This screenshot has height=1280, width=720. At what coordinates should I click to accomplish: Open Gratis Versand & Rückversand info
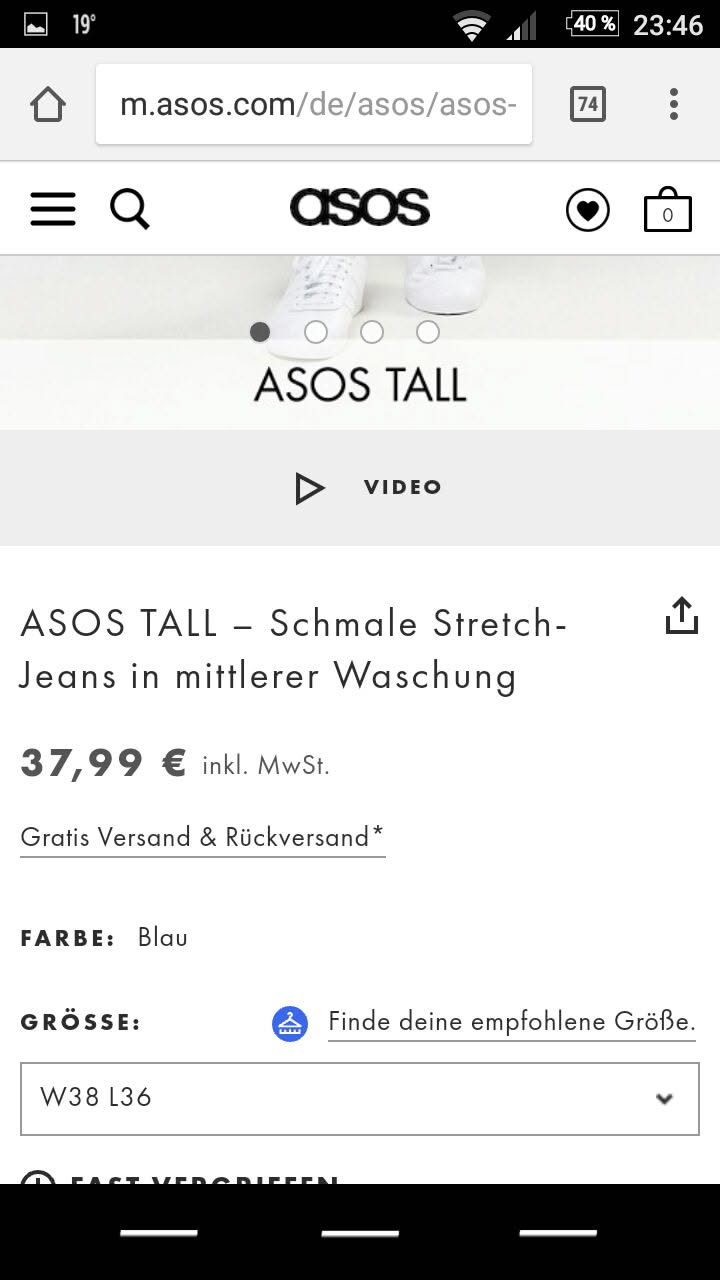pyautogui.click(x=202, y=837)
